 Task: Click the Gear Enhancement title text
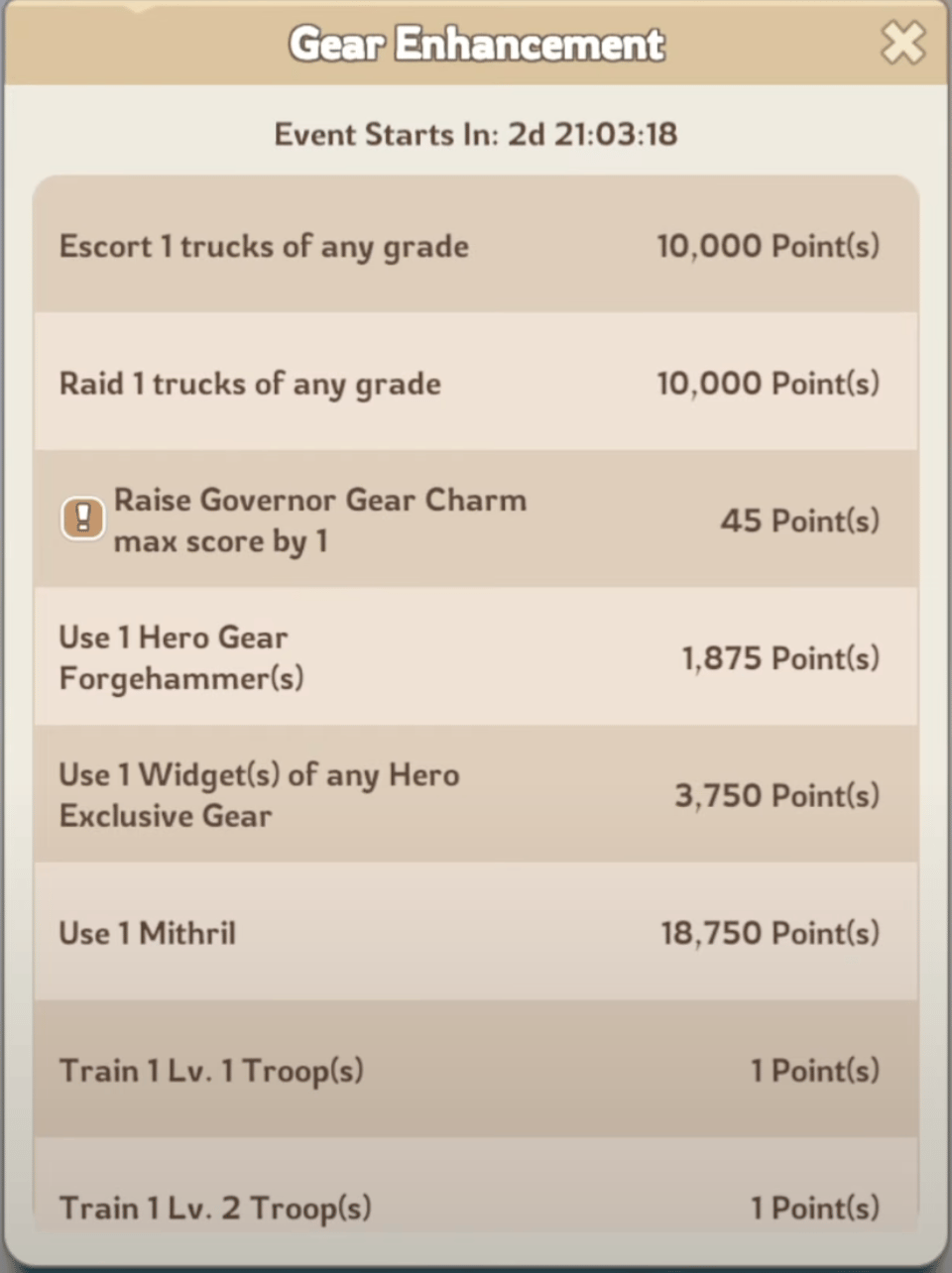476,44
